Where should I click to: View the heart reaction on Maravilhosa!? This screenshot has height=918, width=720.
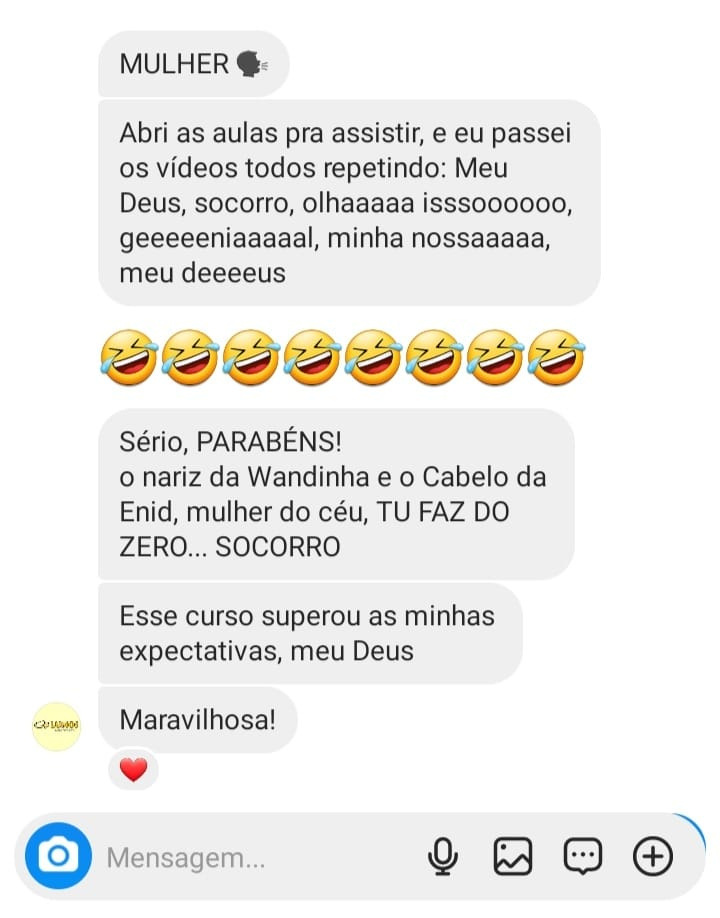click(x=133, y=769)
